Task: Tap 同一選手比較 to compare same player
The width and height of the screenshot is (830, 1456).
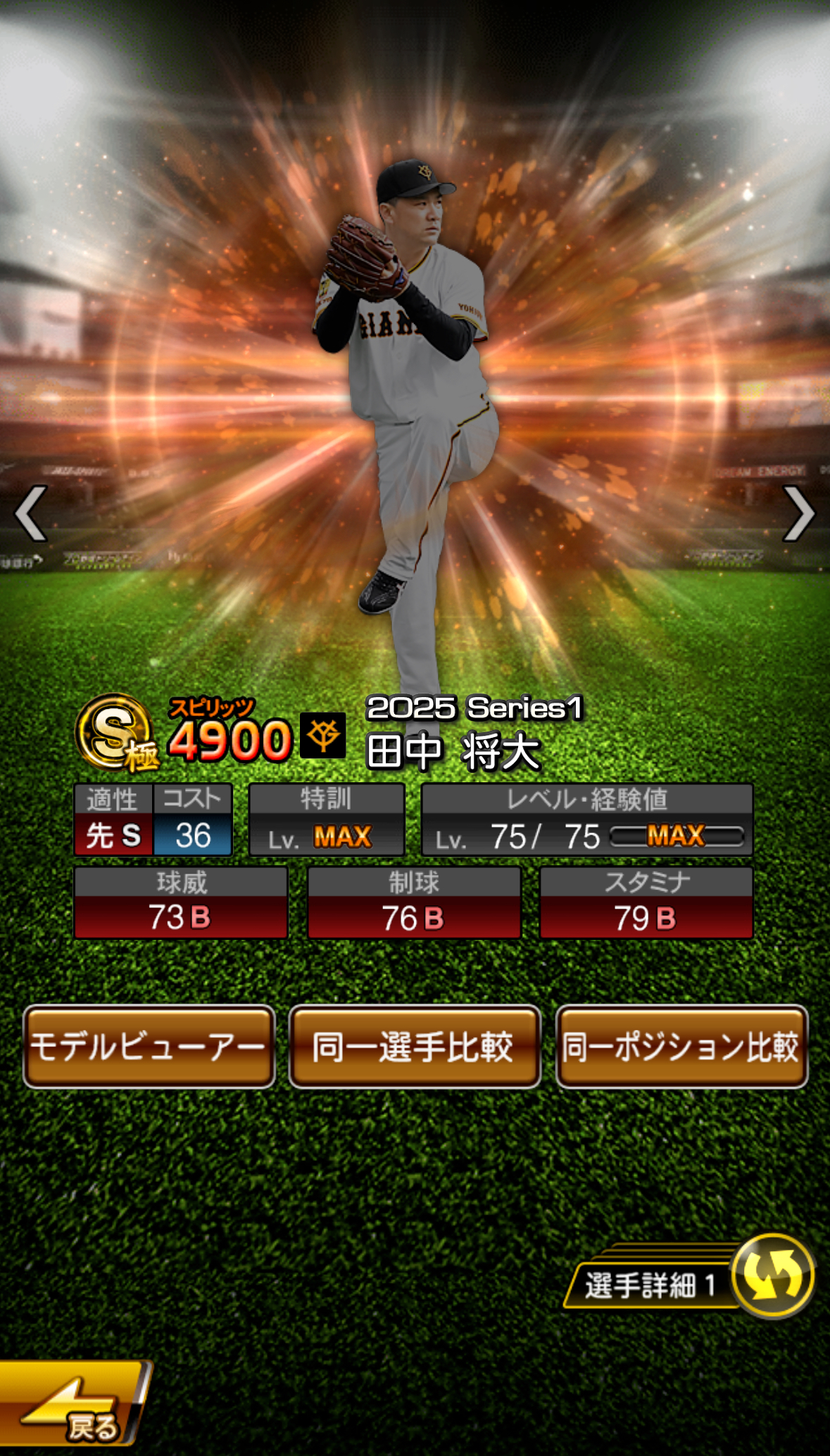Action: tap(414, 1046)
